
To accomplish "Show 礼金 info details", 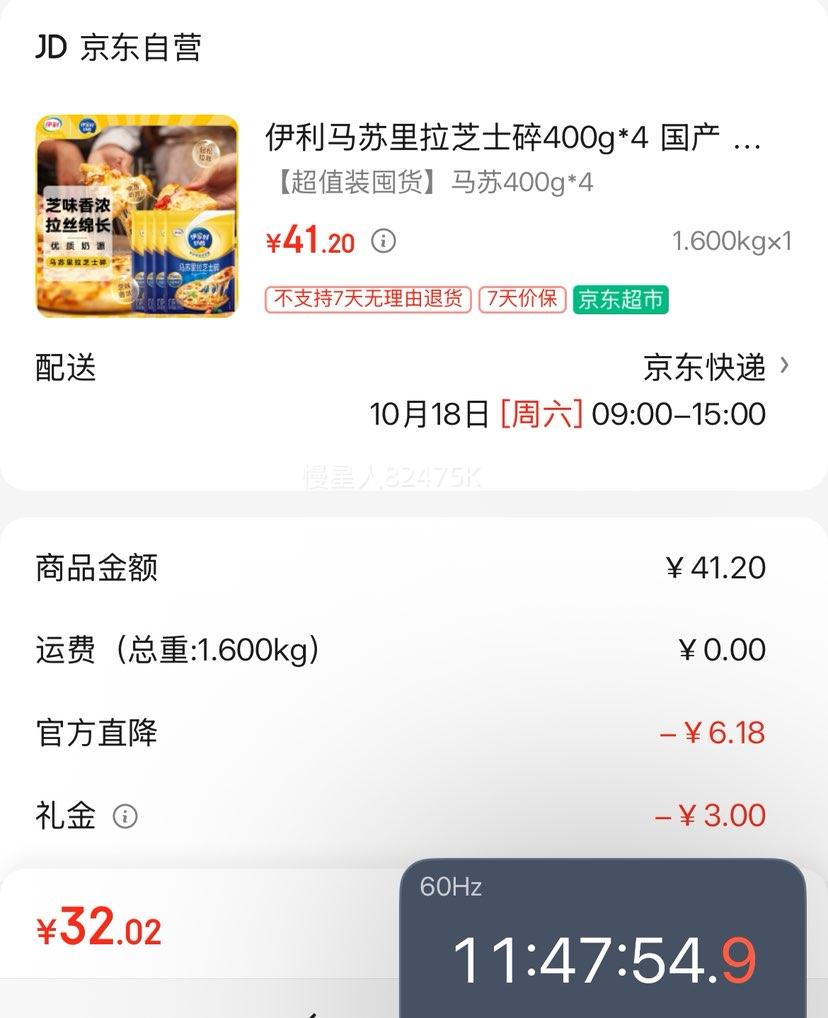I will tap(125, 816).
